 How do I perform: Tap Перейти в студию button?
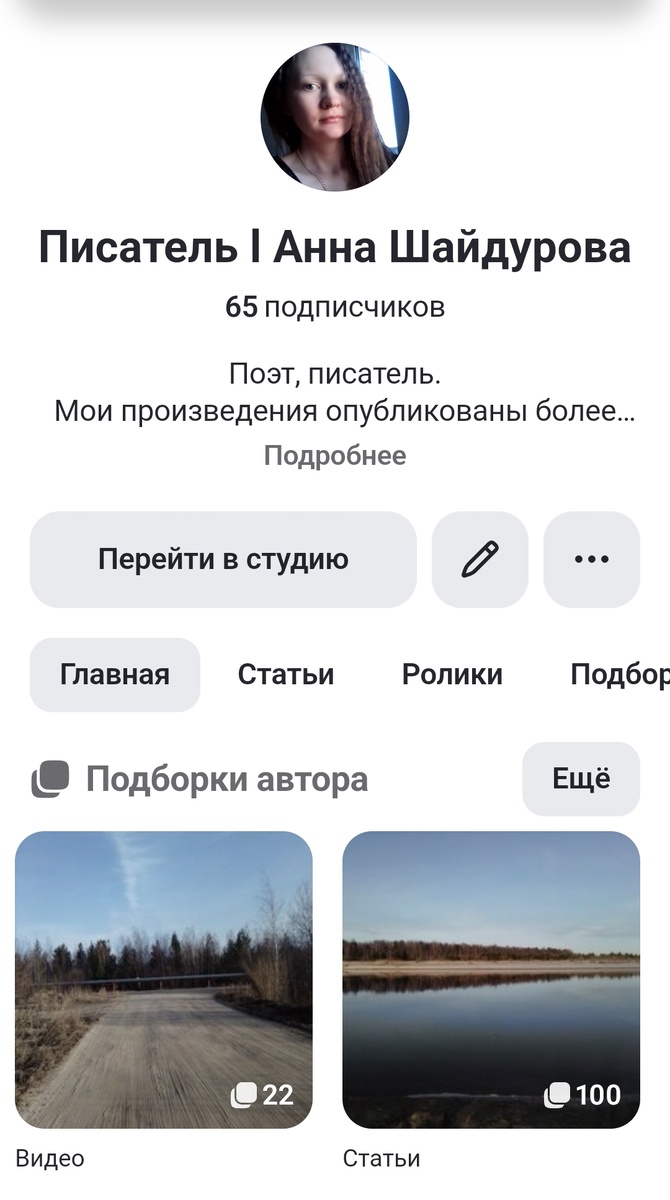pyautogui.click(x=223, y=560)
